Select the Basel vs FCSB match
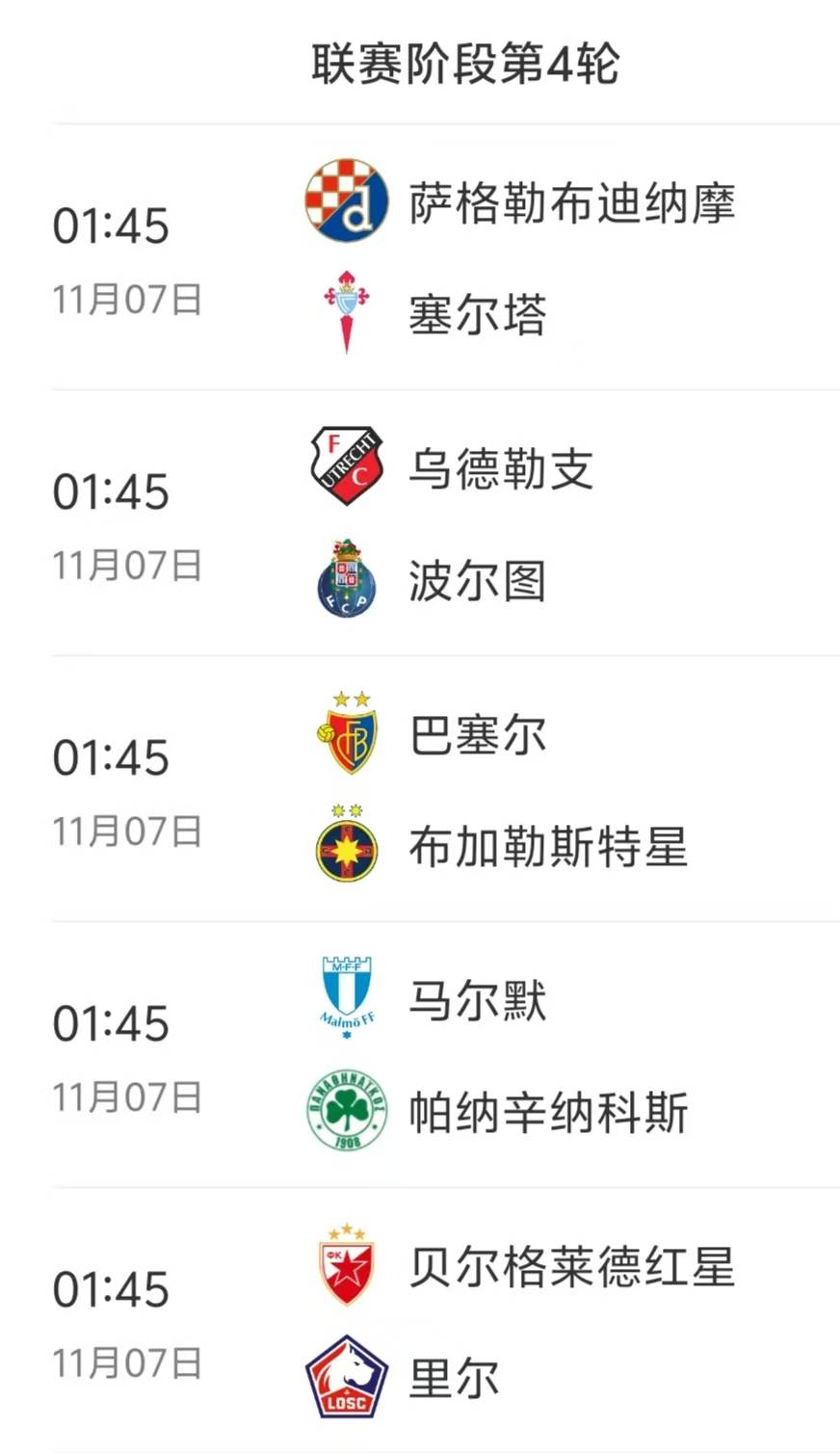 pyautogui.click(x=443, y=789)
